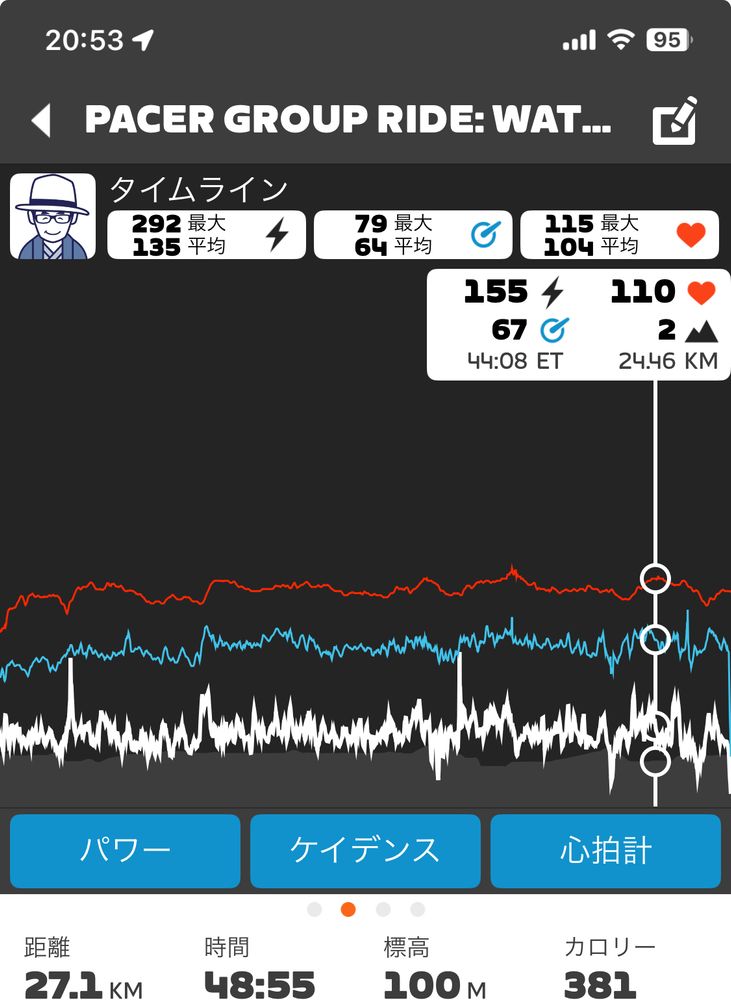
Task: Select the third page indicator dot
Action: click(383, 909)
